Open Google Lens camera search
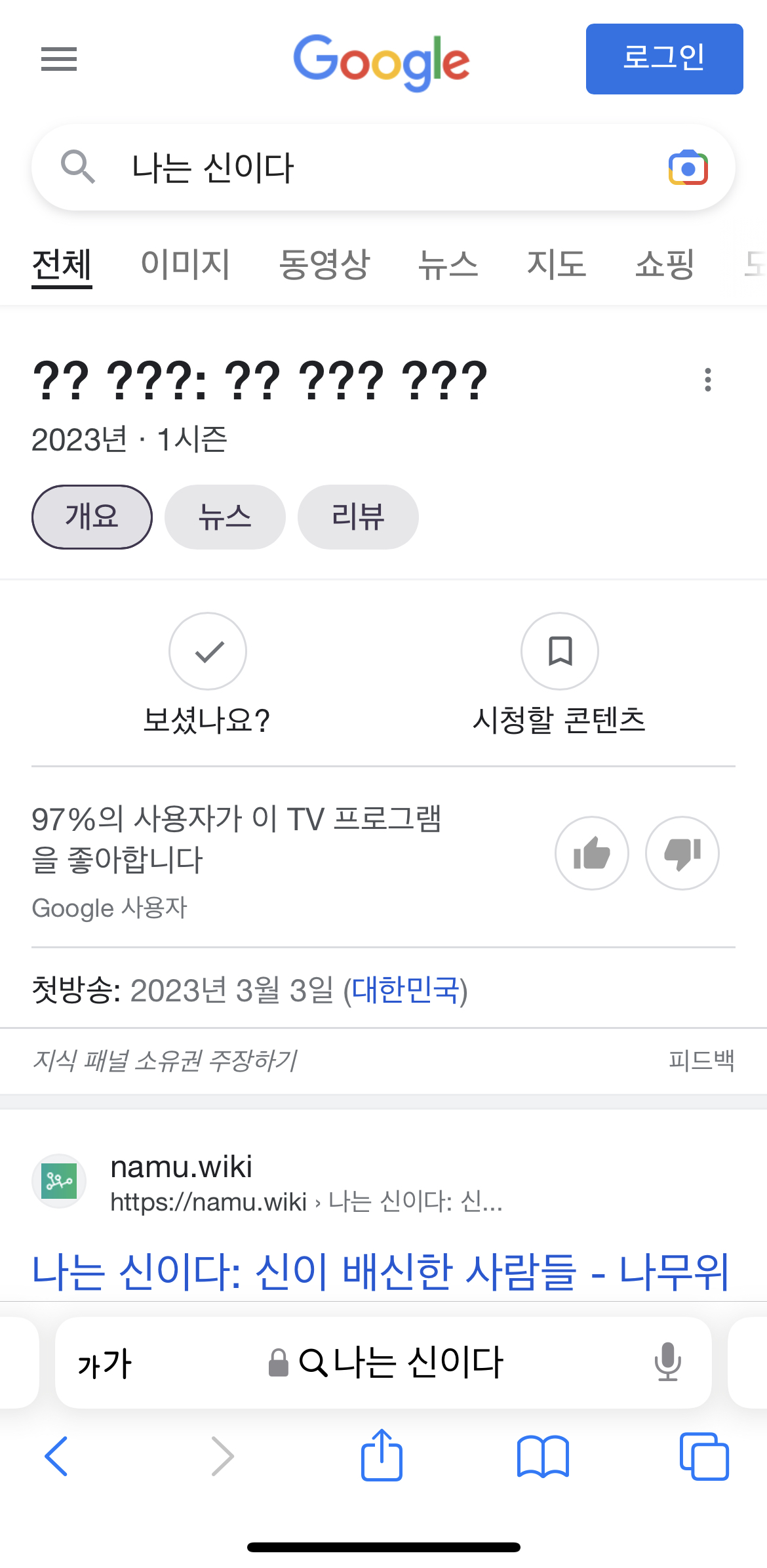The width and height of the screenshot is (767, 1568). (x=688, y=168)
